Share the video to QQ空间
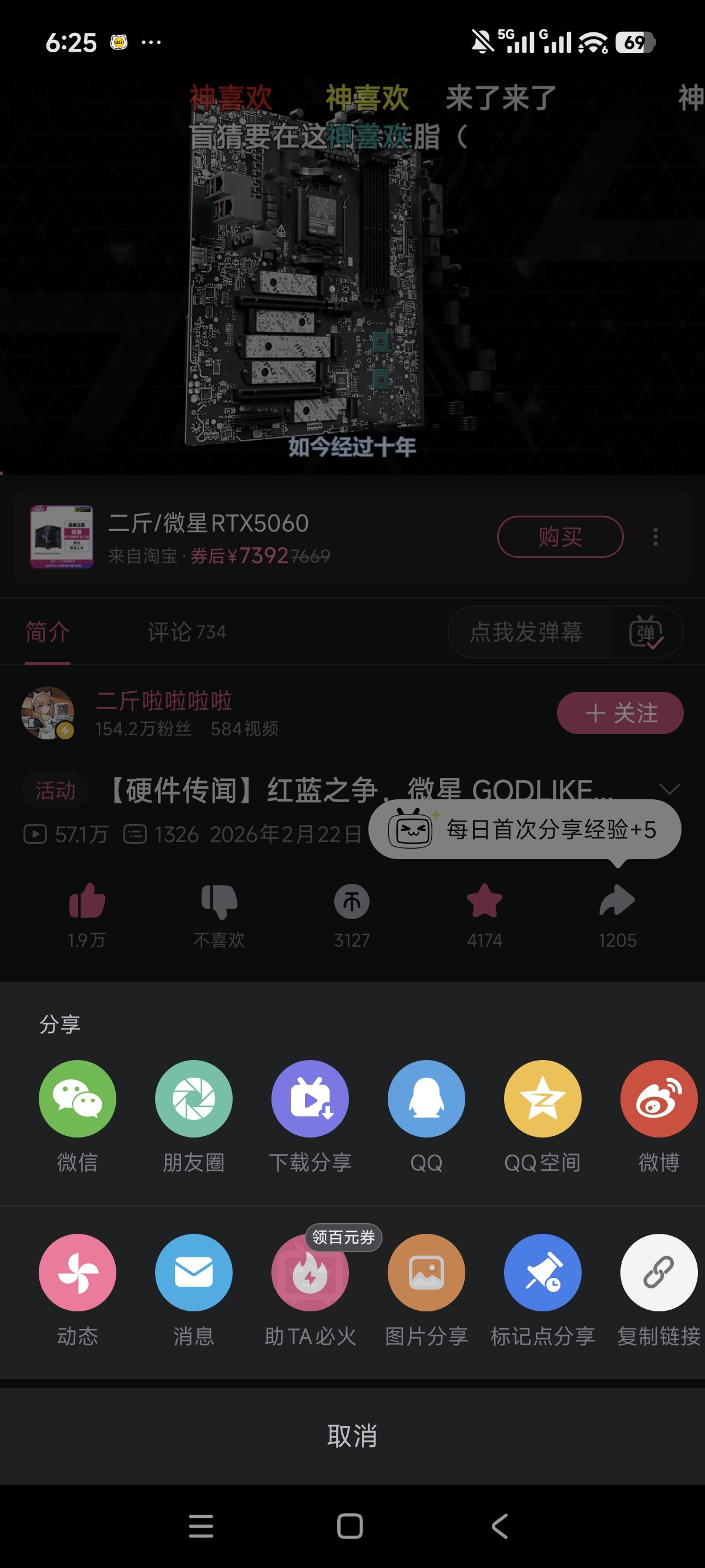 [x=542, y=1098]
